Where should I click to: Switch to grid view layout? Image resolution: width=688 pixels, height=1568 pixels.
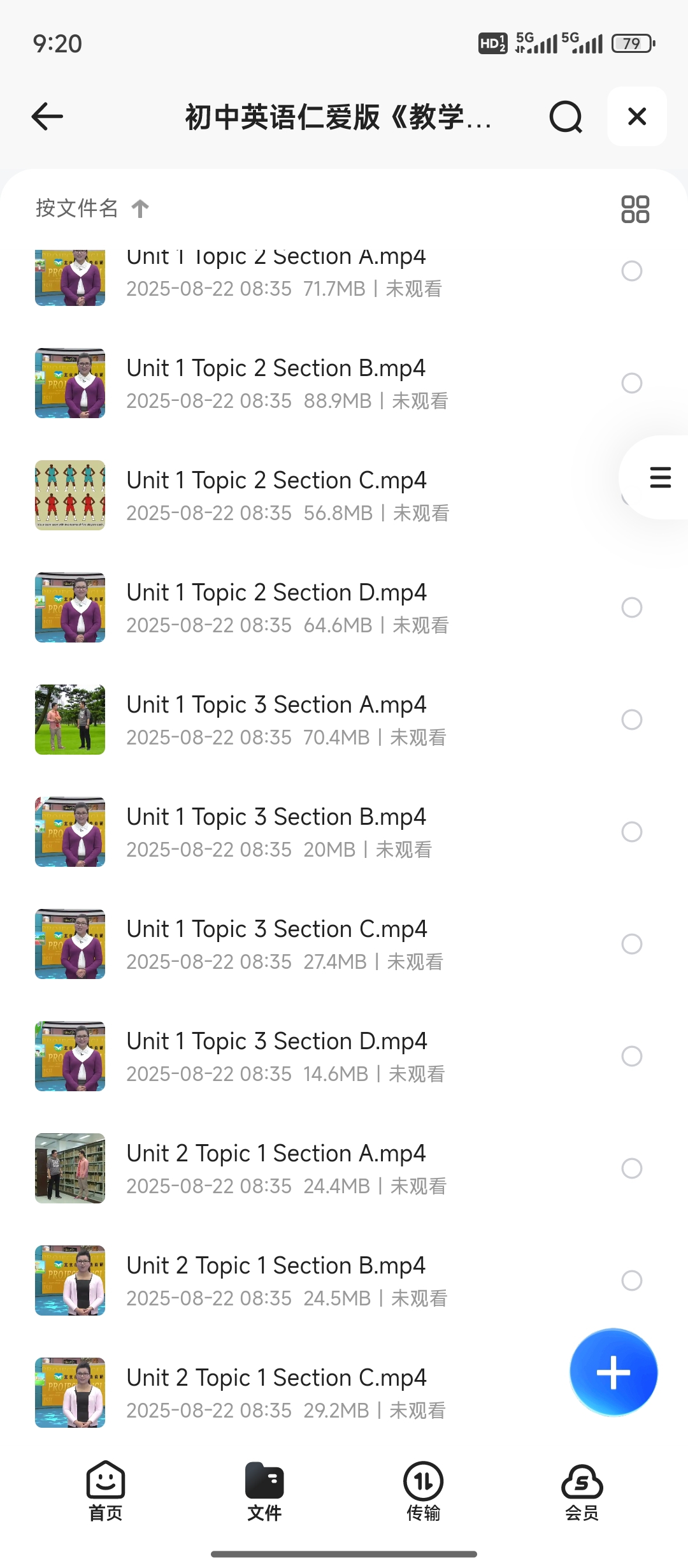[x=635, y=209]
